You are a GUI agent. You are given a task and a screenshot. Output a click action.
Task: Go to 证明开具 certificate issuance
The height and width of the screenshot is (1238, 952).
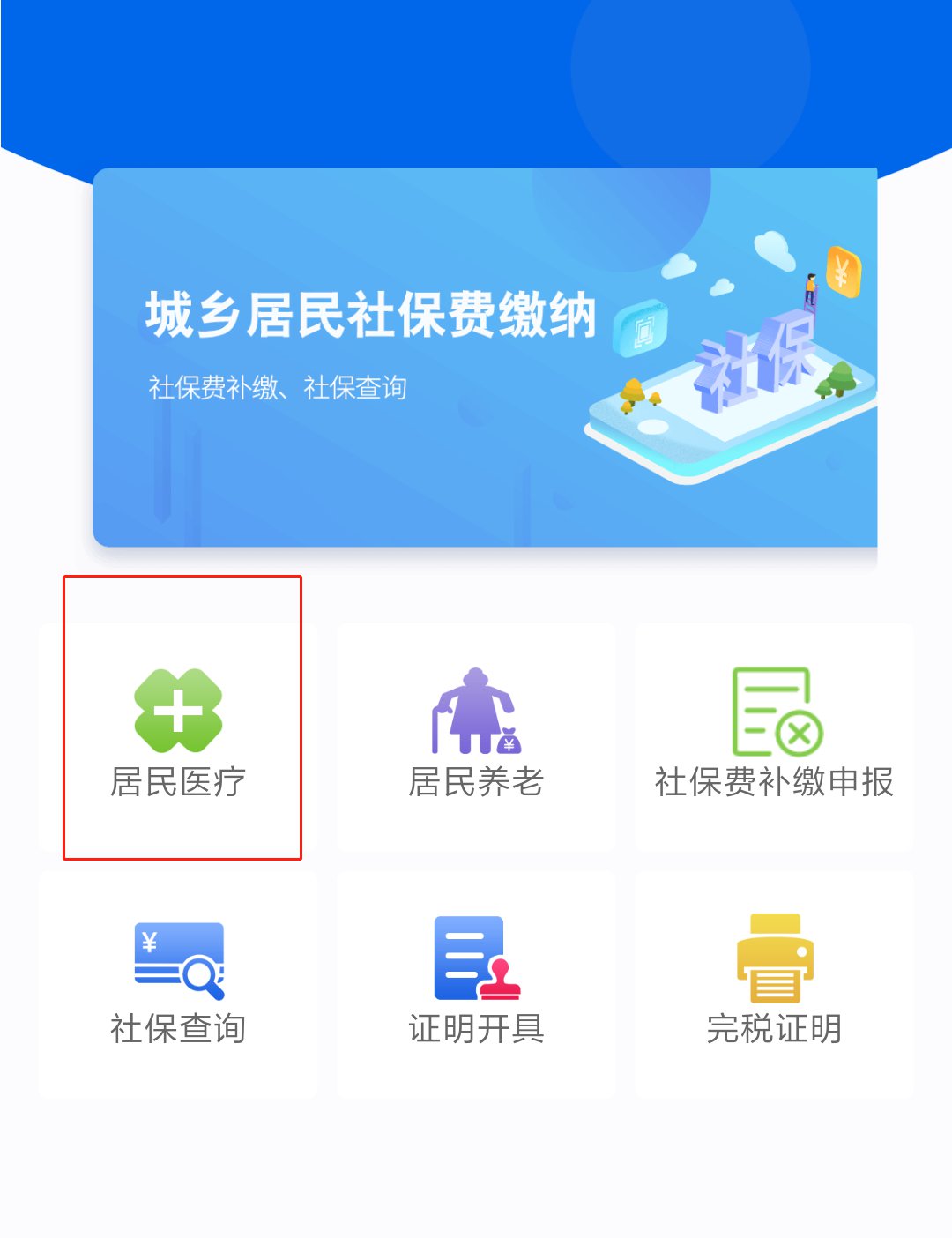[x=476, y=983]
